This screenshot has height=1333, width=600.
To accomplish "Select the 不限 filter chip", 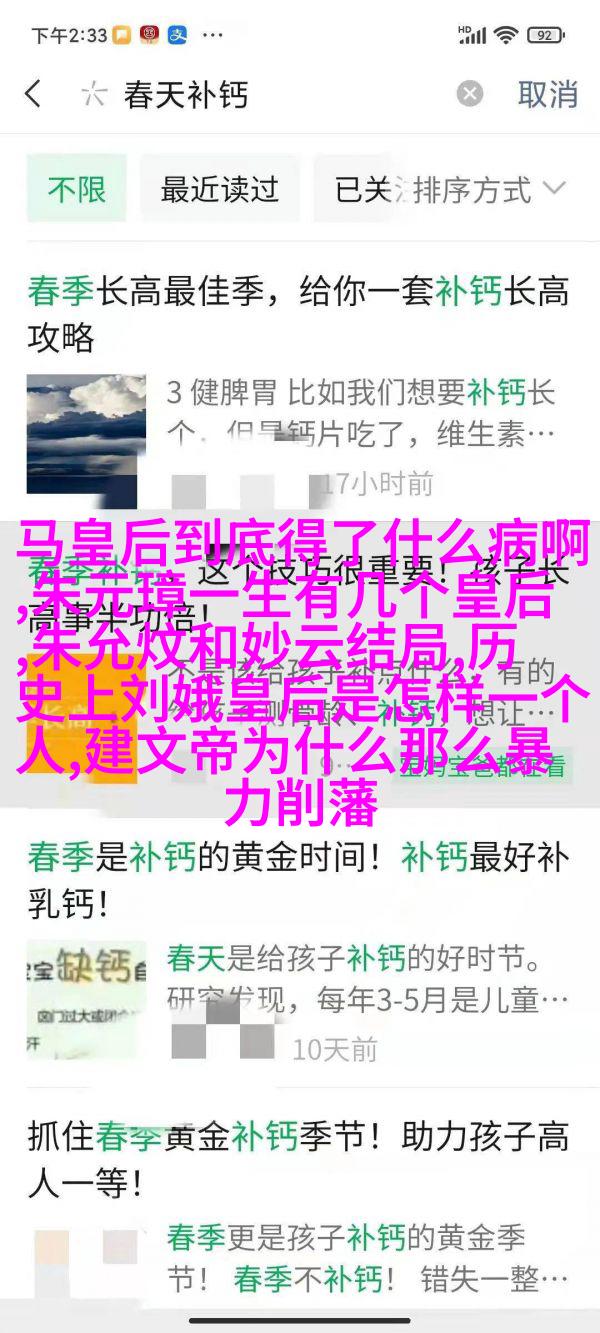I will [76, 188].
